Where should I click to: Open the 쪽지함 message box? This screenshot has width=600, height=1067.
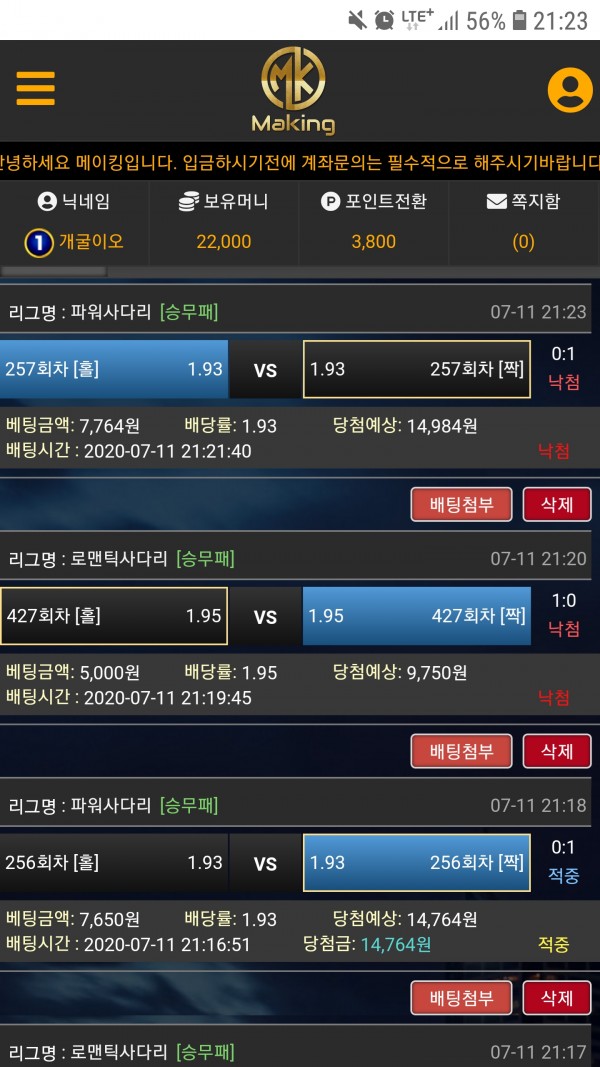click(x=523, y=201)
